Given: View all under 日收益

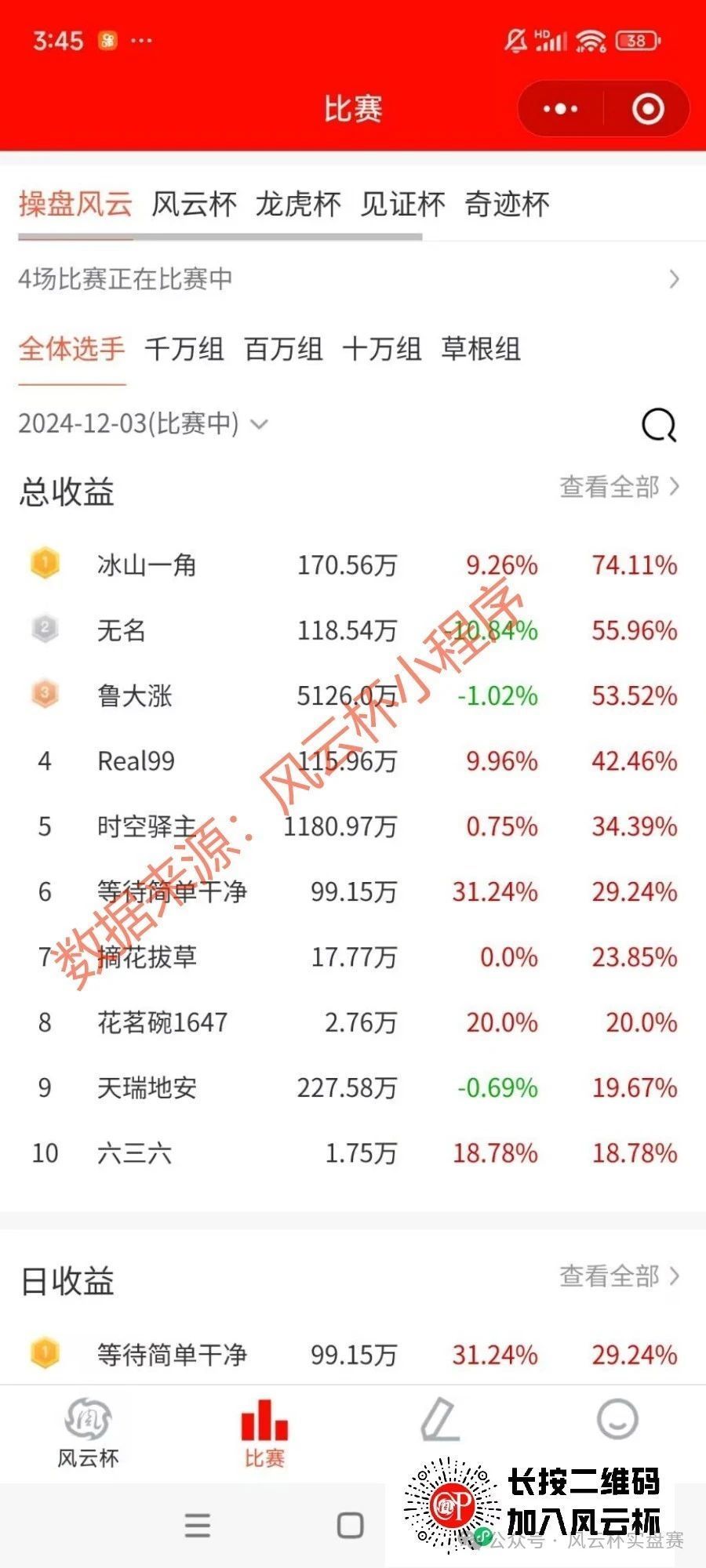Looking at the screenshot, I should click(x=620, y=1276).
